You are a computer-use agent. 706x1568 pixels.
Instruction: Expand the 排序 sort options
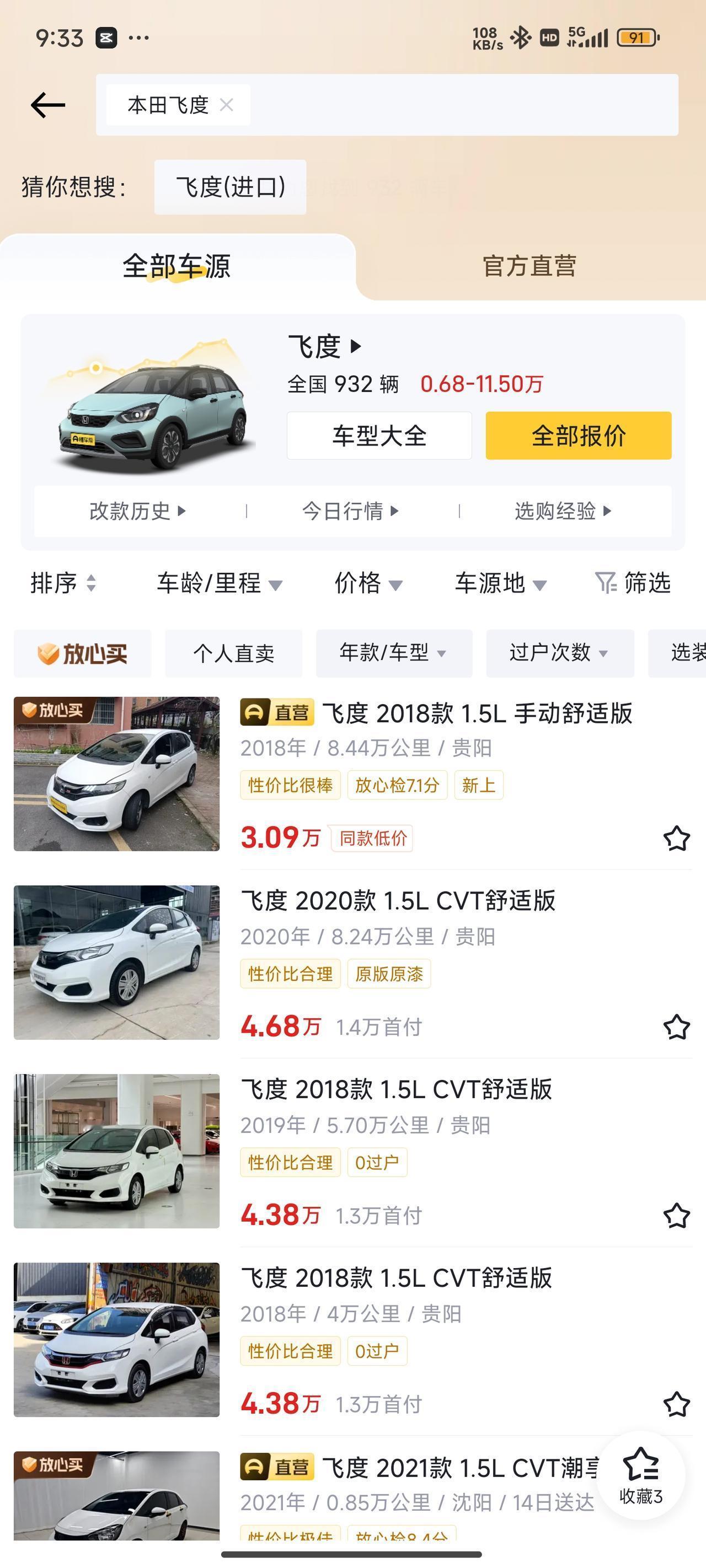coord(63,583)
